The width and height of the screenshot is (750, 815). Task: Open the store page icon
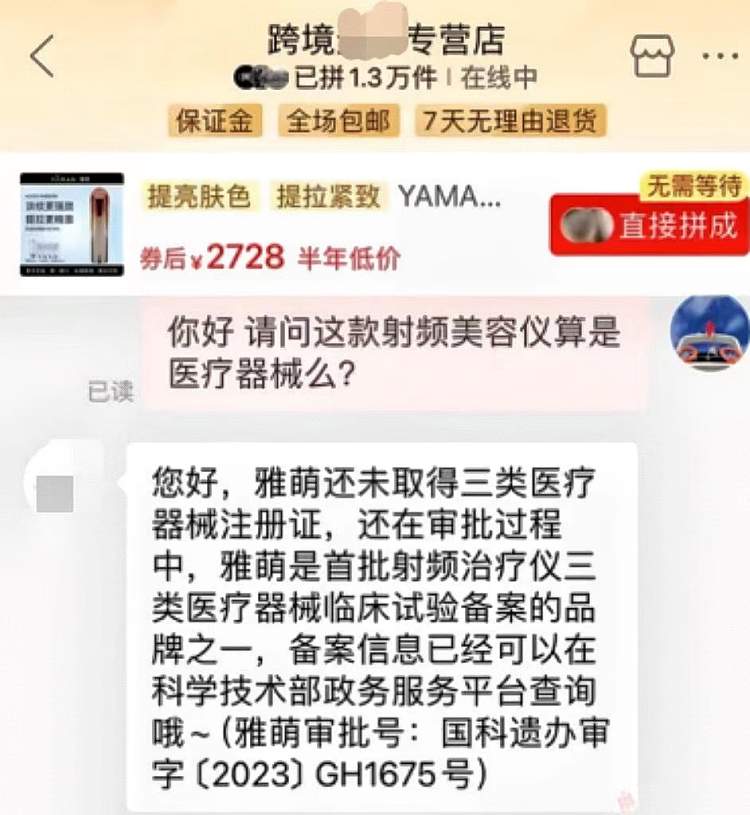[x=652, y=56]
